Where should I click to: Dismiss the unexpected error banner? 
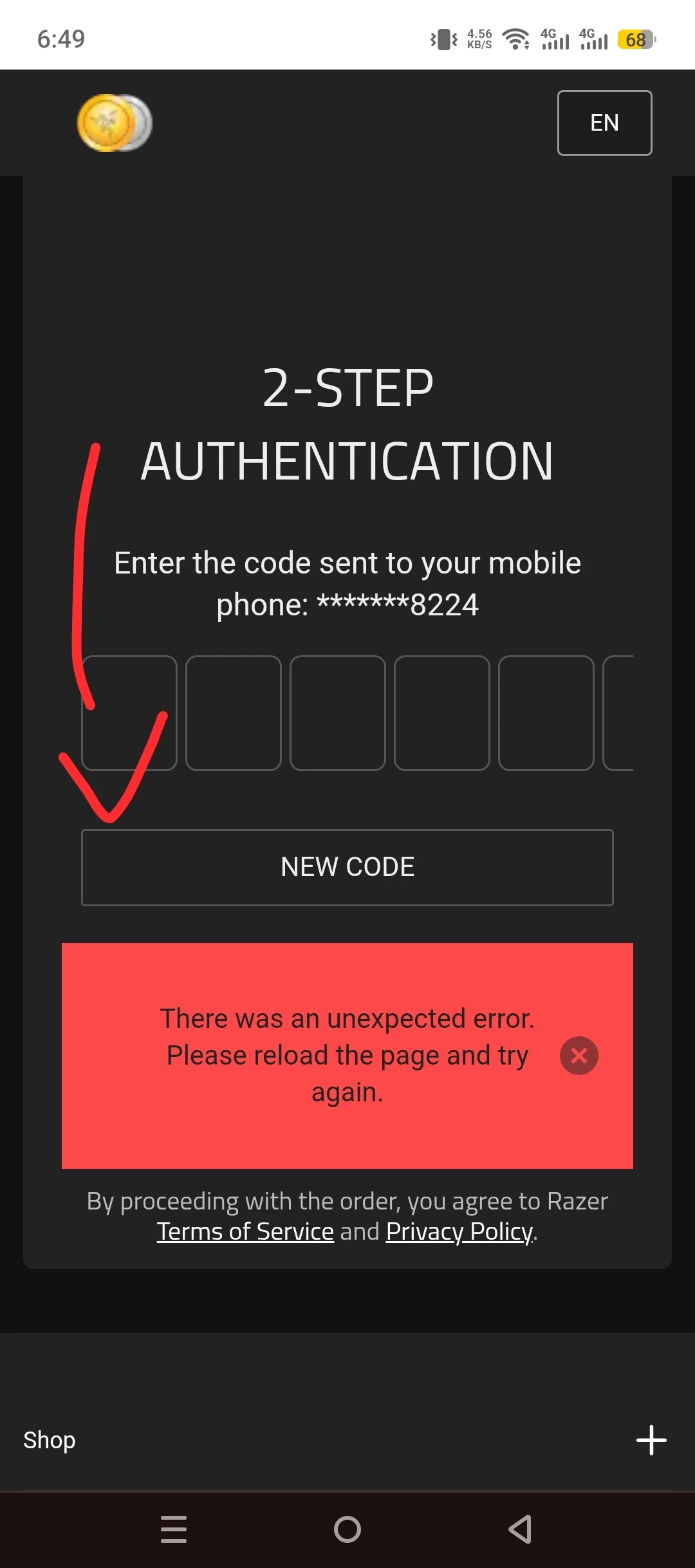[x=579, y=1056]
